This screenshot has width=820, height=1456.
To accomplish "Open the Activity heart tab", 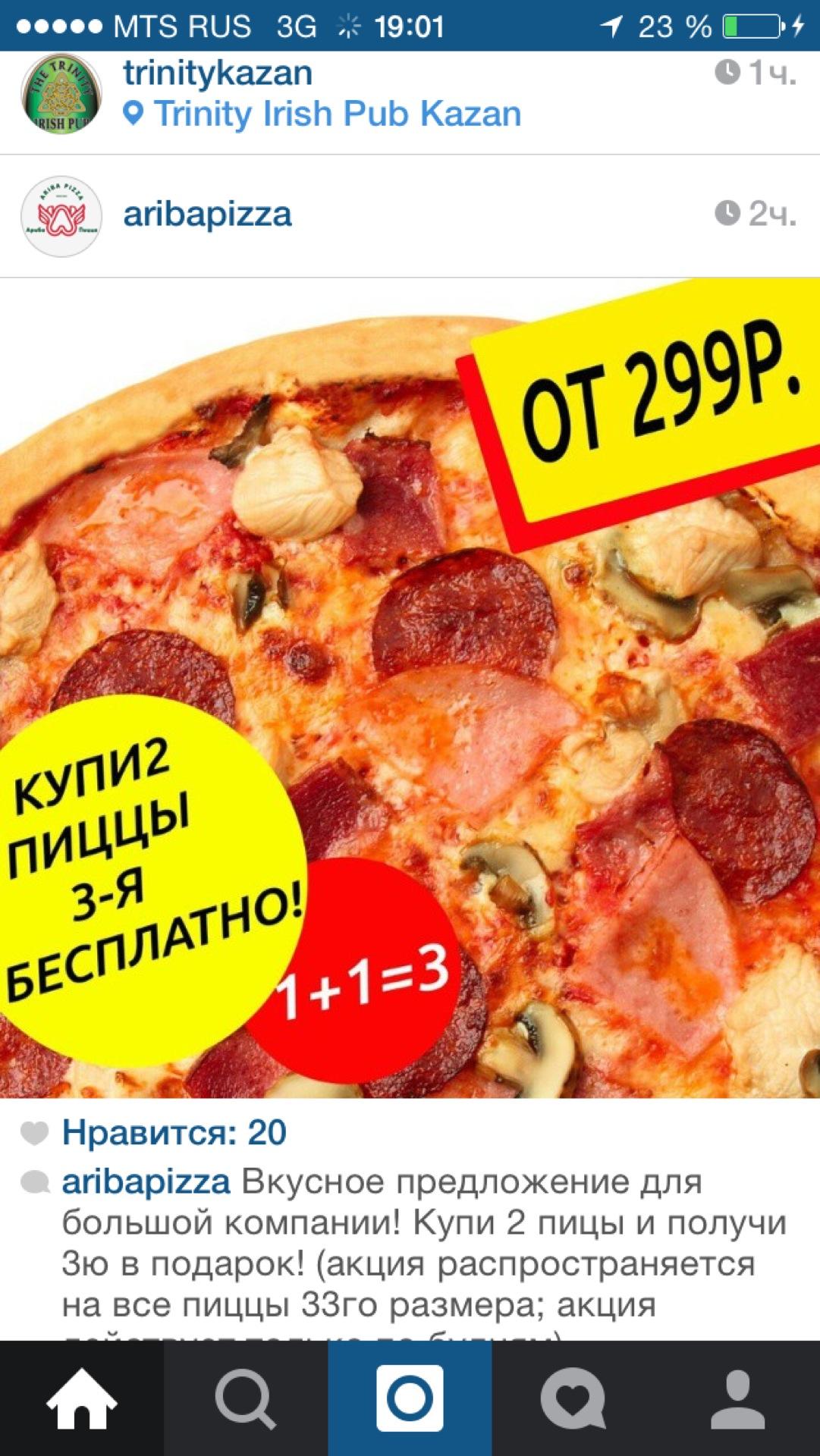I will [573, 1398].
